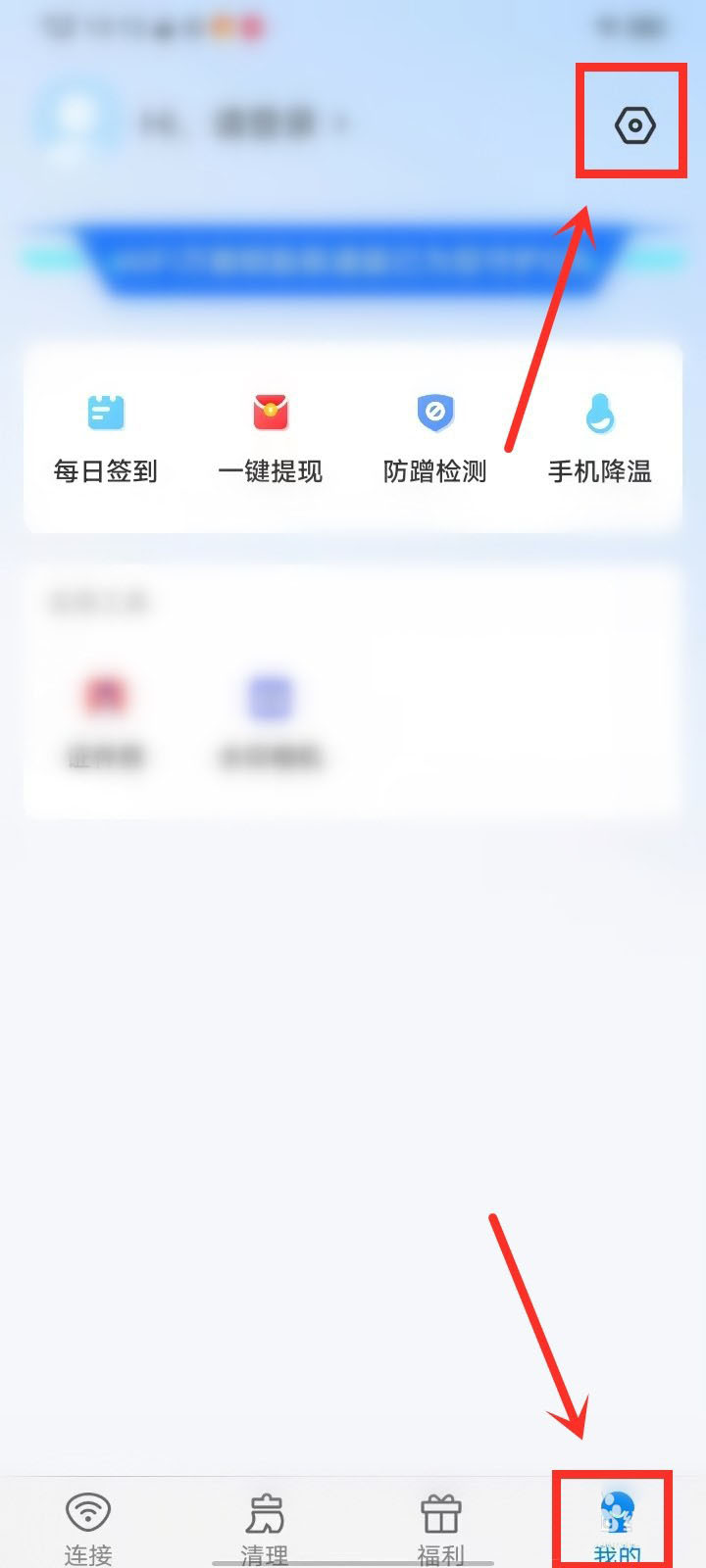This screenshot has height=1568, width=706.
Task: Open the second blurred tool in the tools section
Action: pos(269,696)
